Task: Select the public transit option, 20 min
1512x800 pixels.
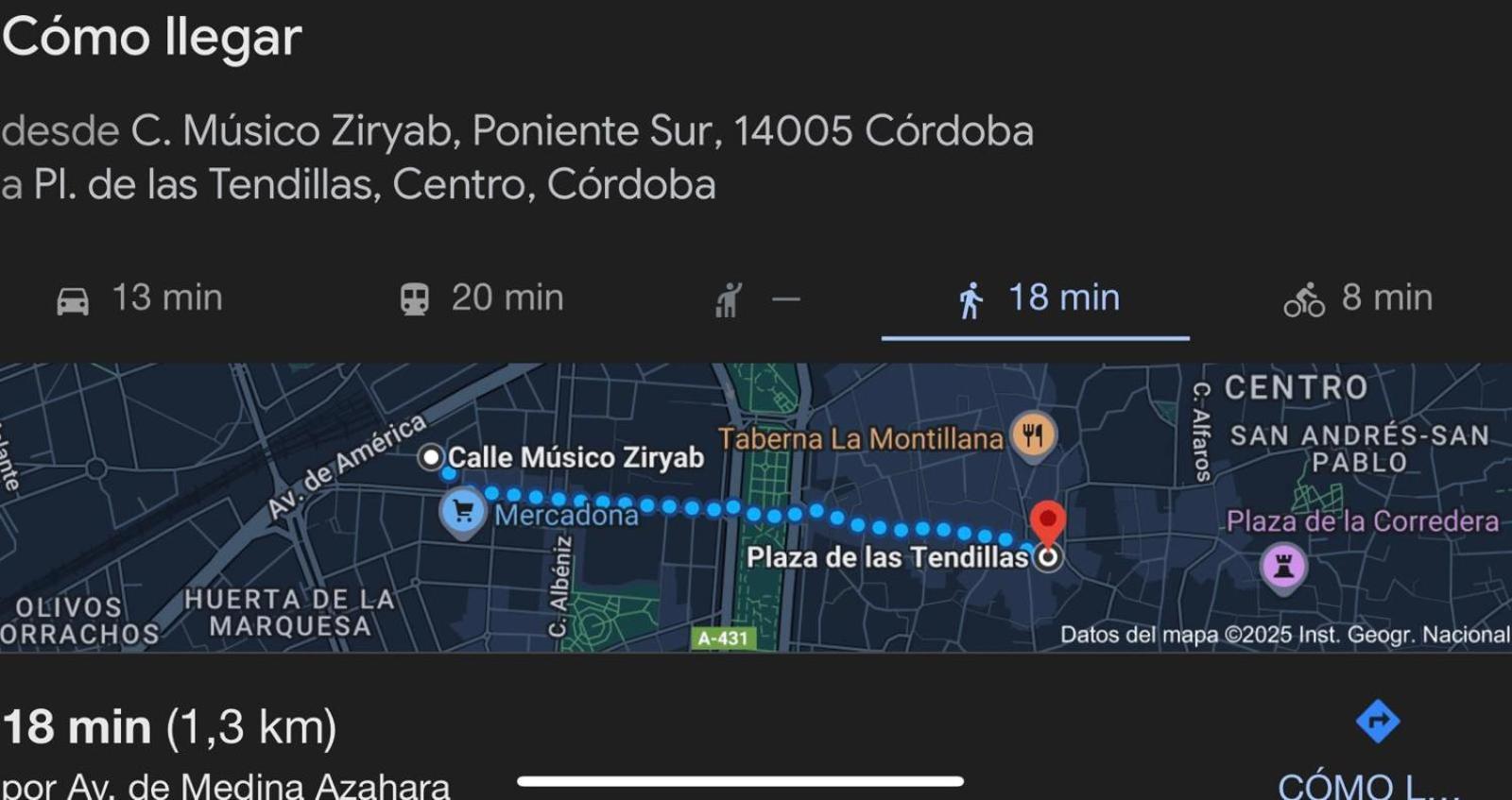Action: pyautogui.click(x=482, y=299)
